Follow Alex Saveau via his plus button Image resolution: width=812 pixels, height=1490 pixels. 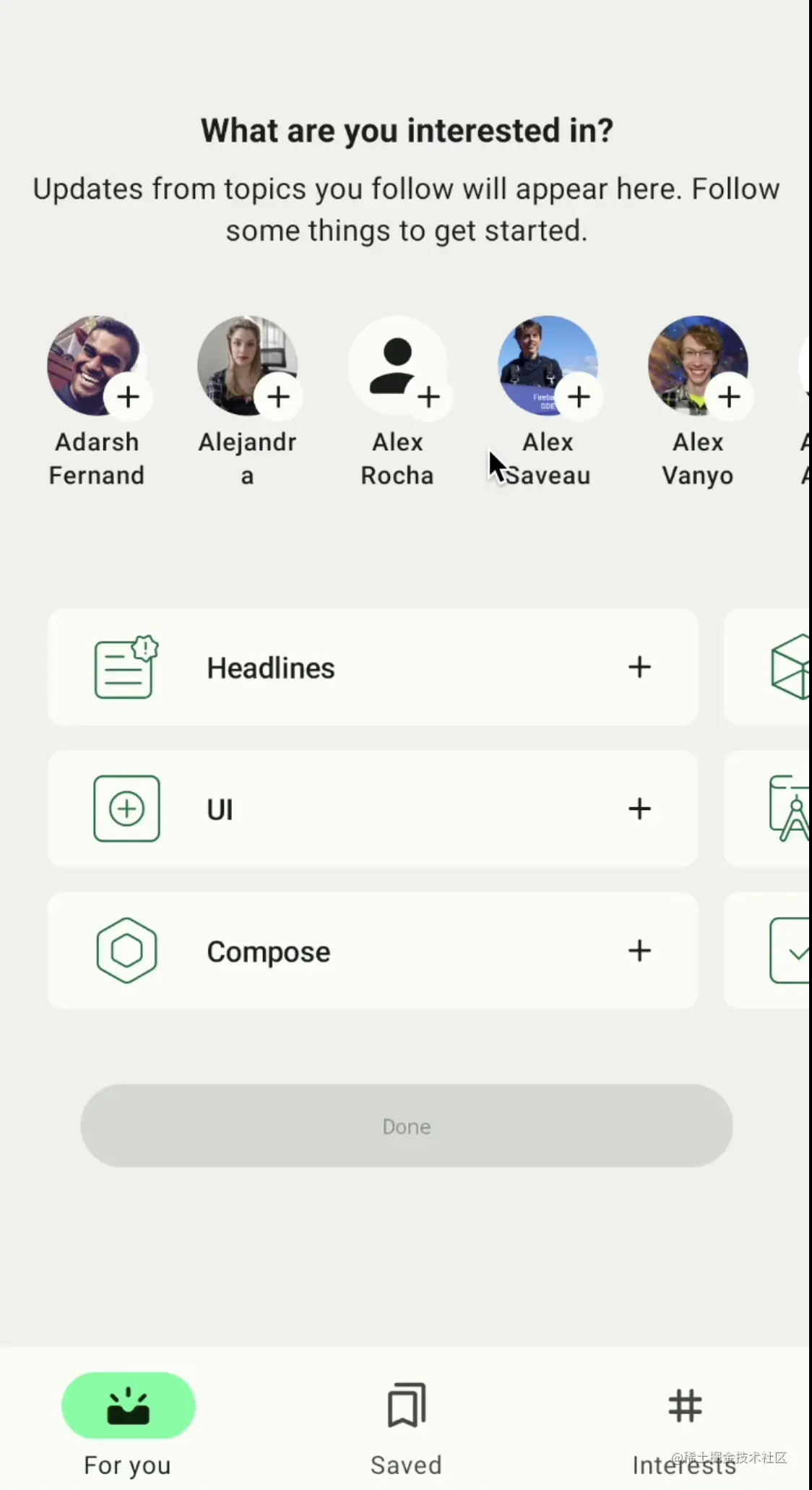pyautogui.click(x=579, y=396)
